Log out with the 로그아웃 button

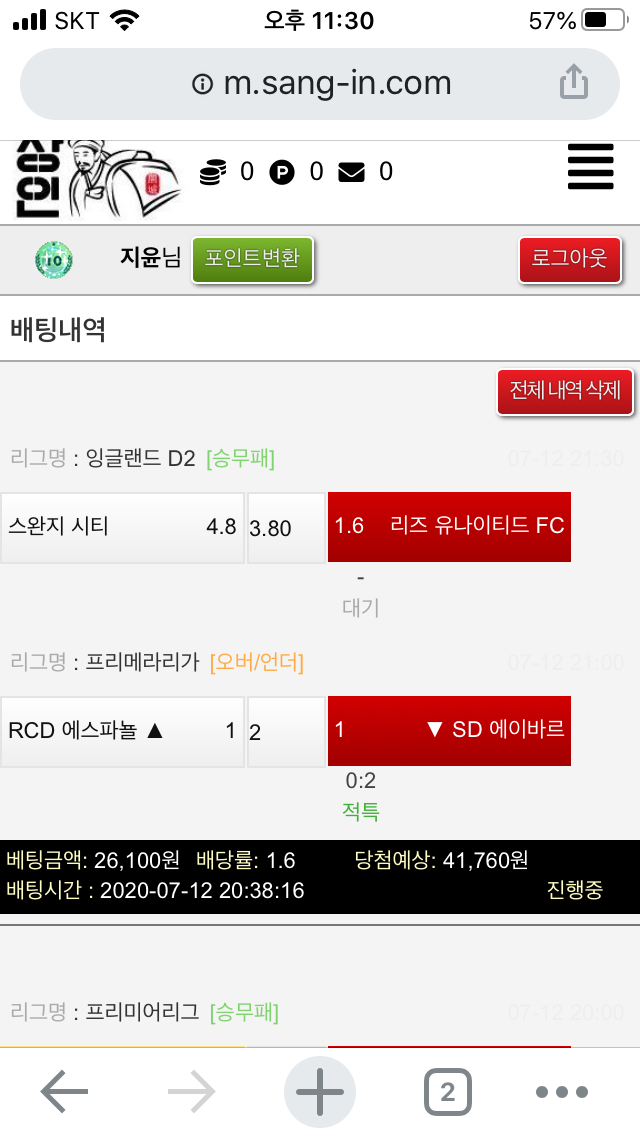click(x=569, y=259)
